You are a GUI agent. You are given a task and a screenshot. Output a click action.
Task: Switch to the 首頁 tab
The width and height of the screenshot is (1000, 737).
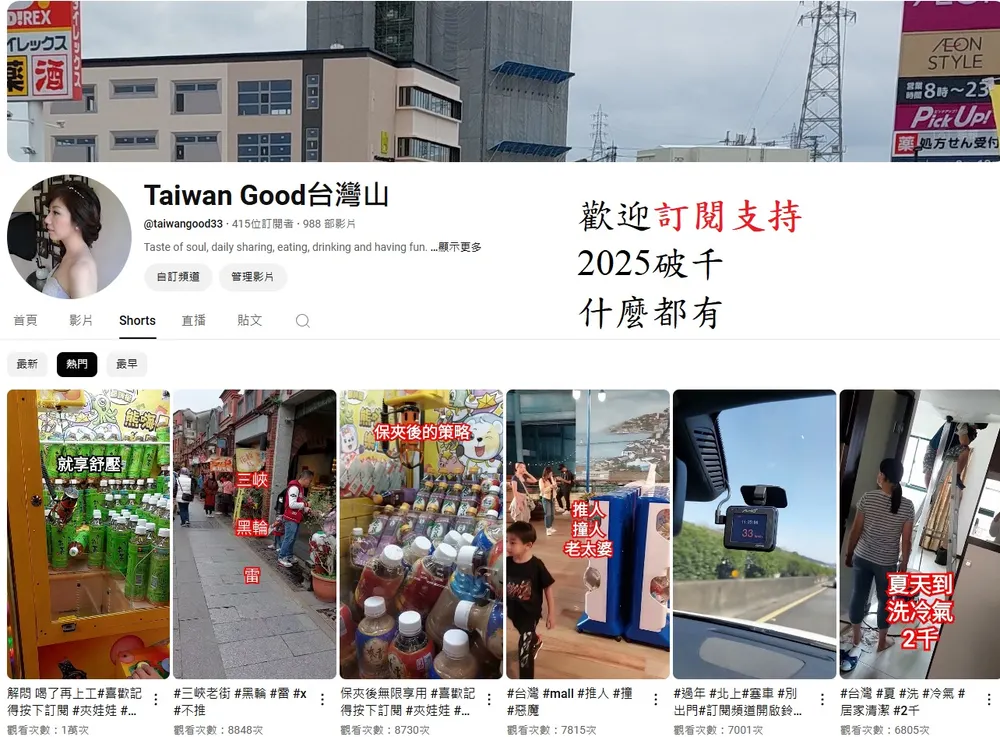pos(25,321)
